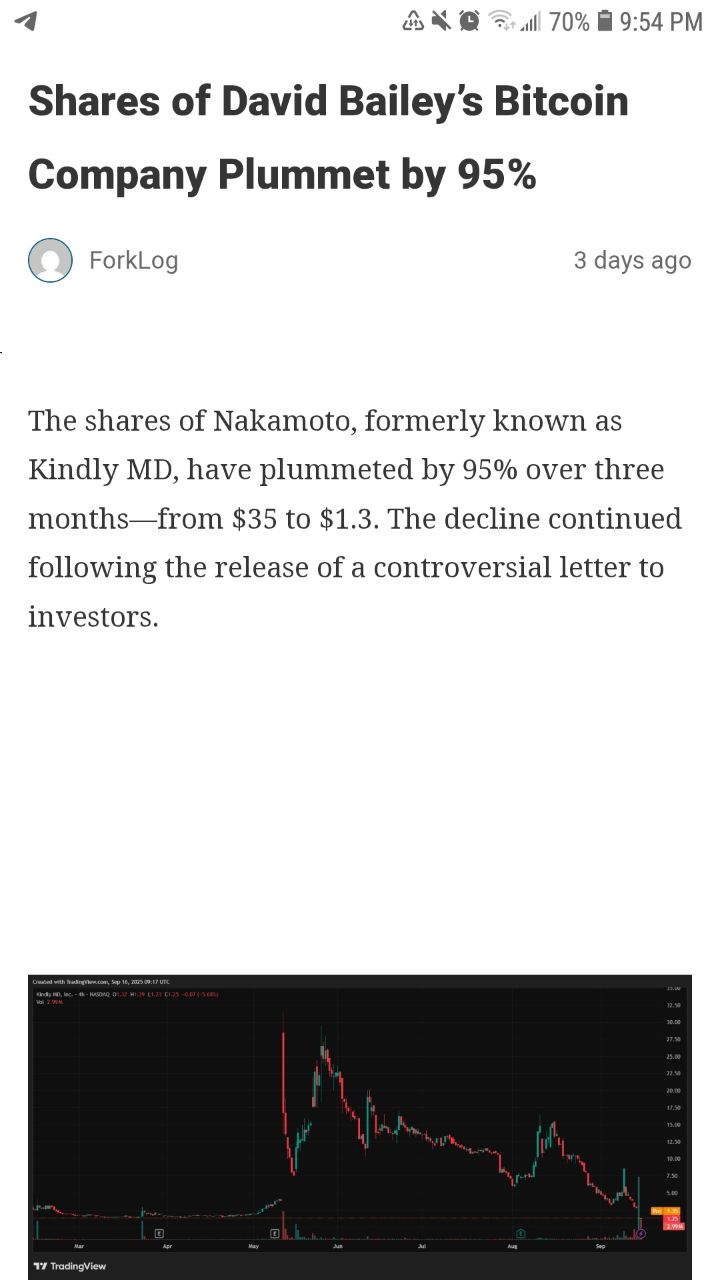
Task: Open the ForkLog author profile
Action: point(133,261)
